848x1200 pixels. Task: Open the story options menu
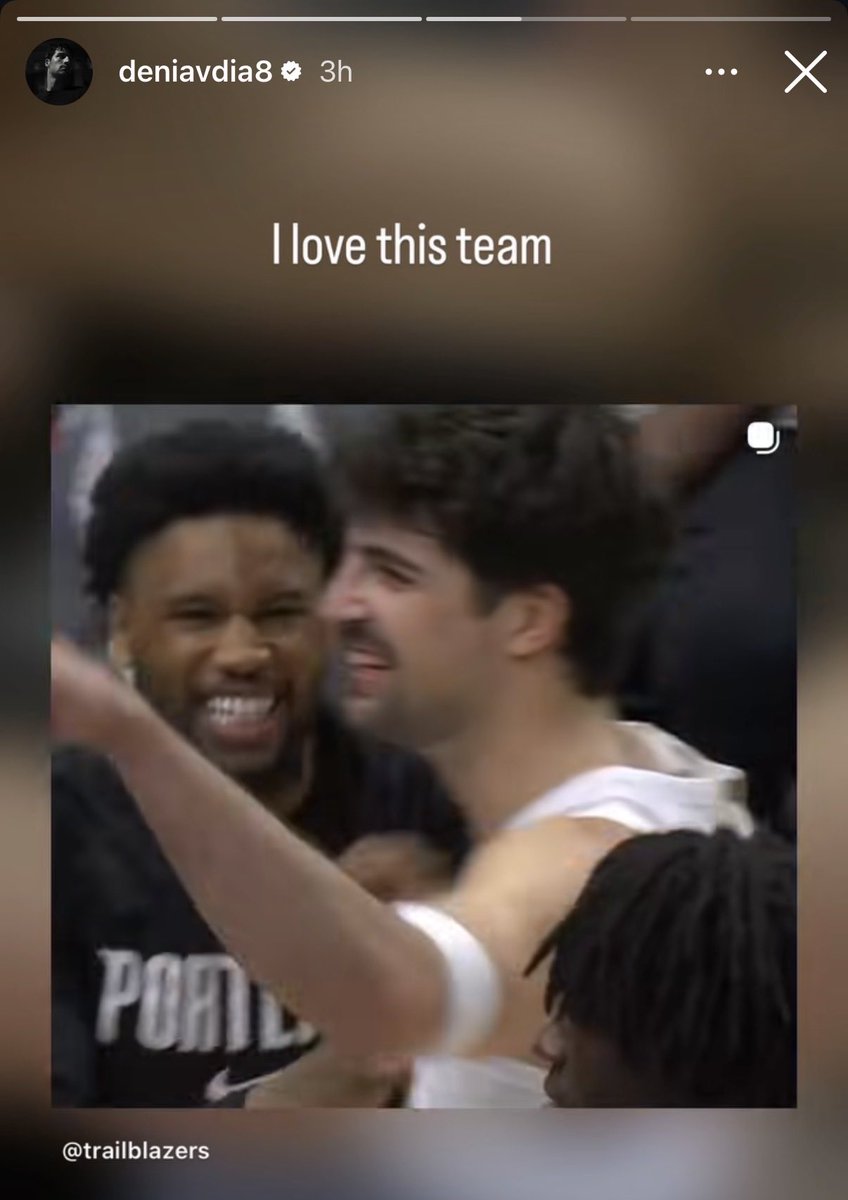tap(720, 72)
